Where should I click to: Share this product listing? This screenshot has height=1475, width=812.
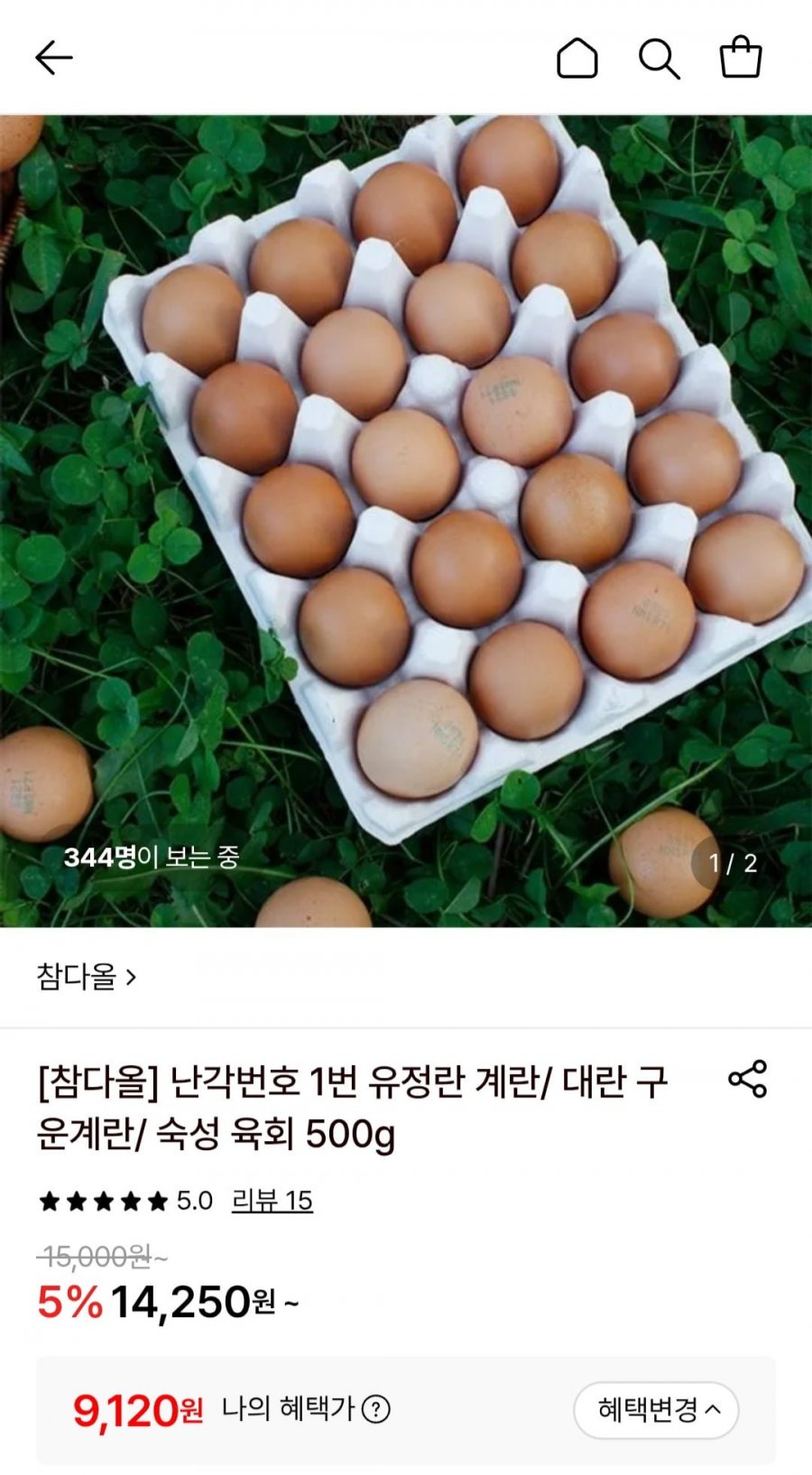pos(747,1079)
